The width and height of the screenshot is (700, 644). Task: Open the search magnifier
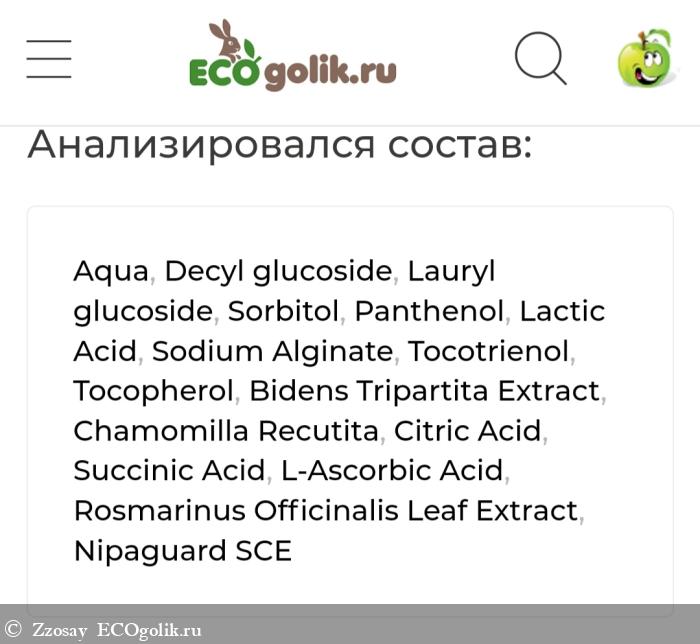(x=540, y=58)
